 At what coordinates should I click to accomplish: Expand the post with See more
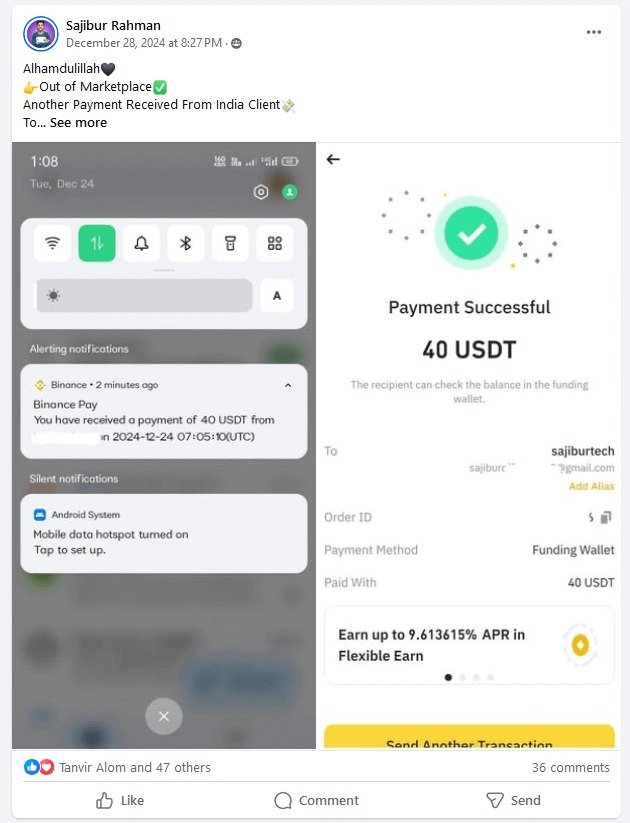coord(78,122)
